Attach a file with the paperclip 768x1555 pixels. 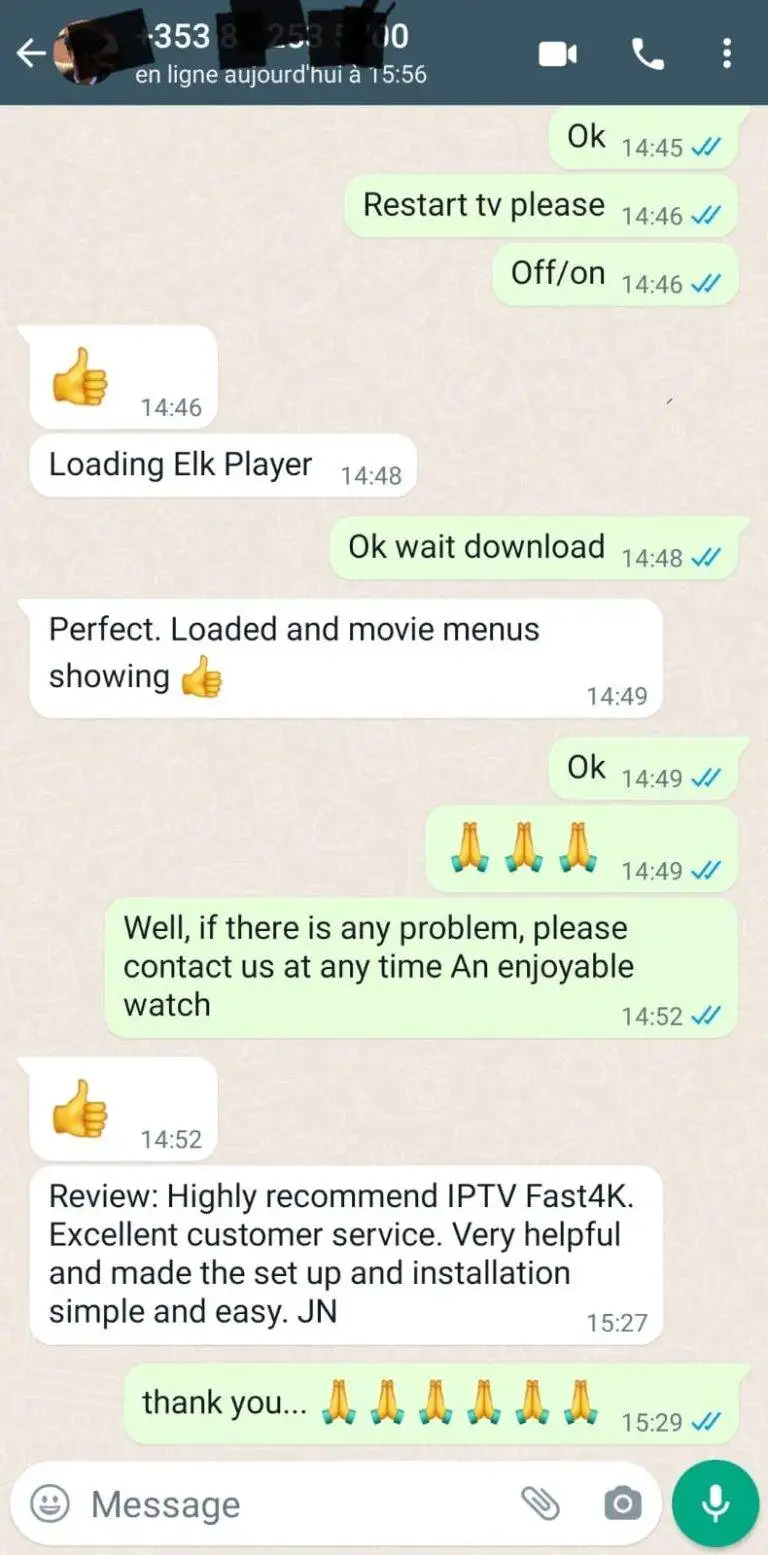click(539, 1502)
